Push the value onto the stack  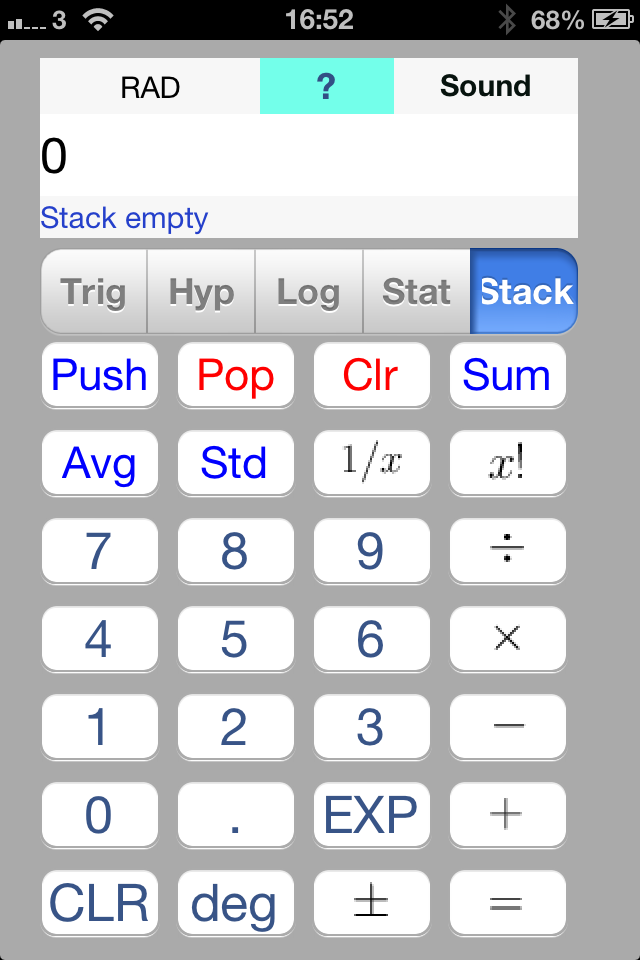[x=99, y=375]
